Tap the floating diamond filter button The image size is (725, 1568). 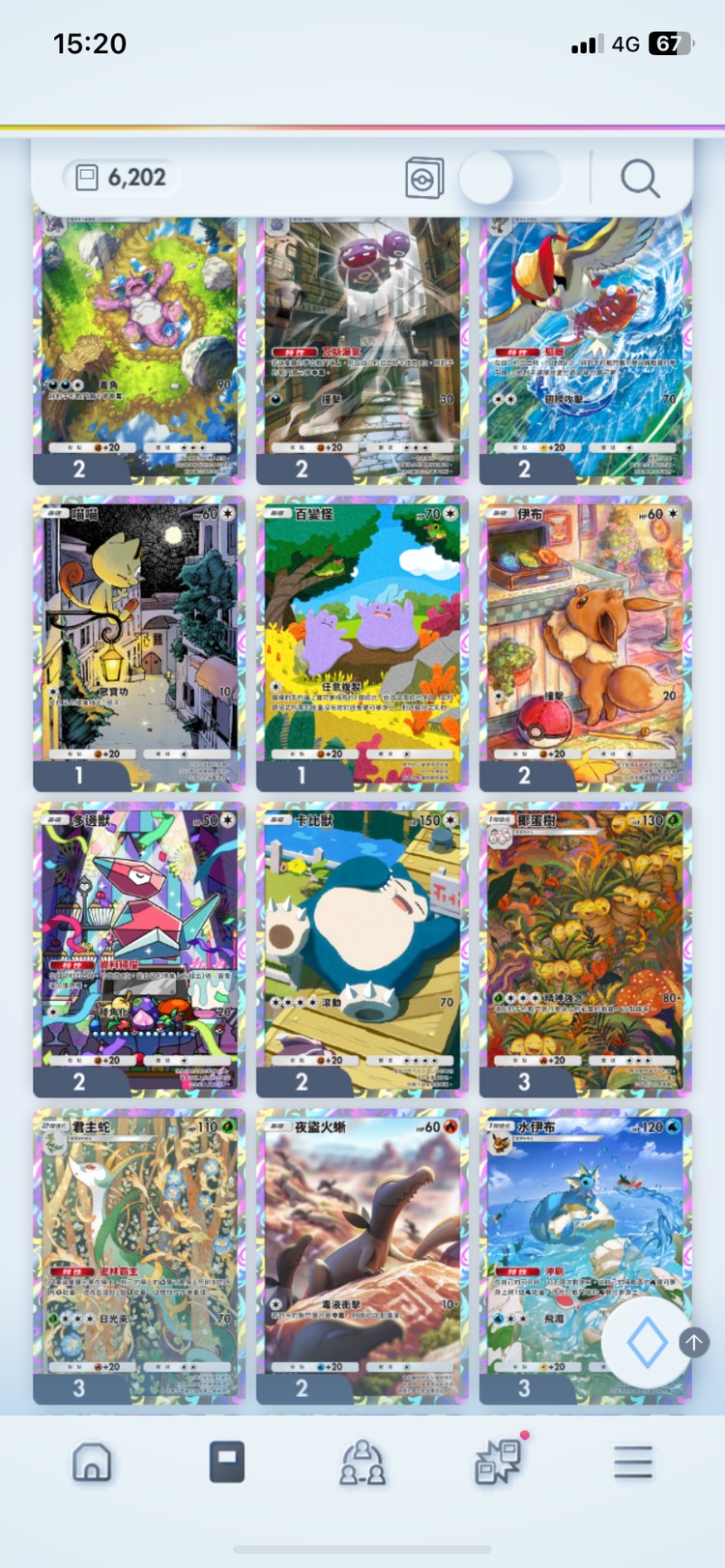point(646,1343)
